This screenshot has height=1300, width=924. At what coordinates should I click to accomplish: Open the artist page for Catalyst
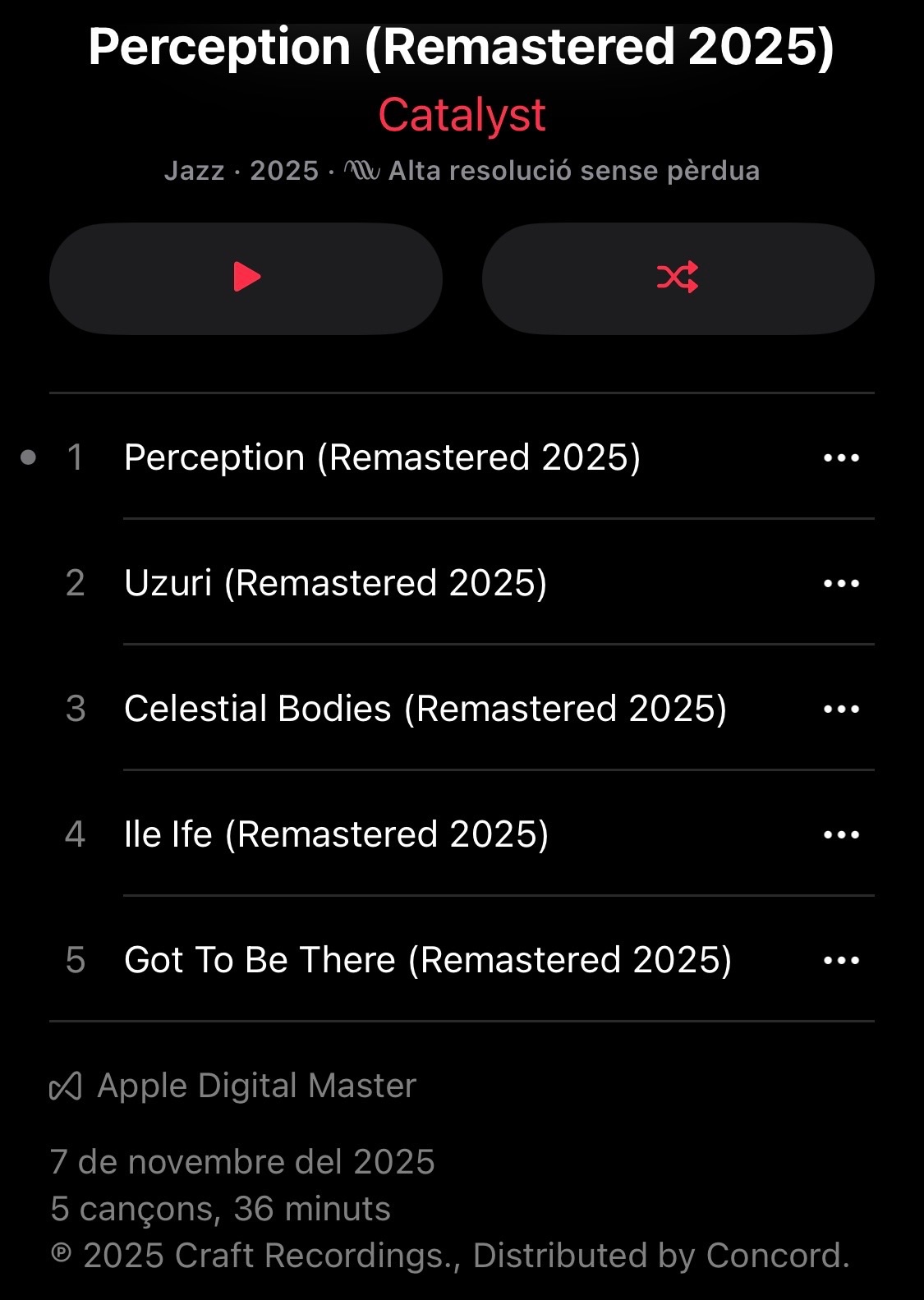(462, 115)
